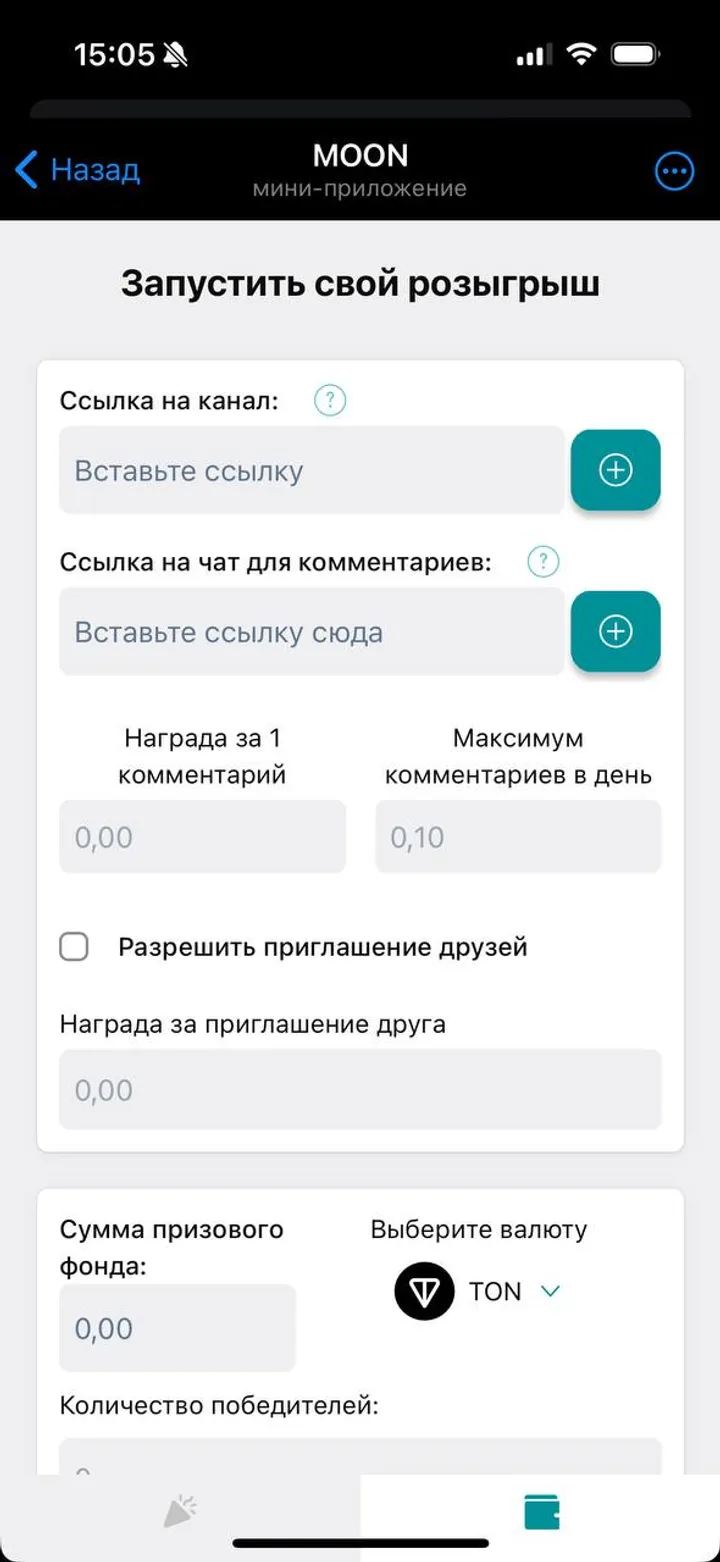The width and height of the screenshot is (720, 1562).
Task: Go back with the Назад button
Action: (x=78, y=170)
